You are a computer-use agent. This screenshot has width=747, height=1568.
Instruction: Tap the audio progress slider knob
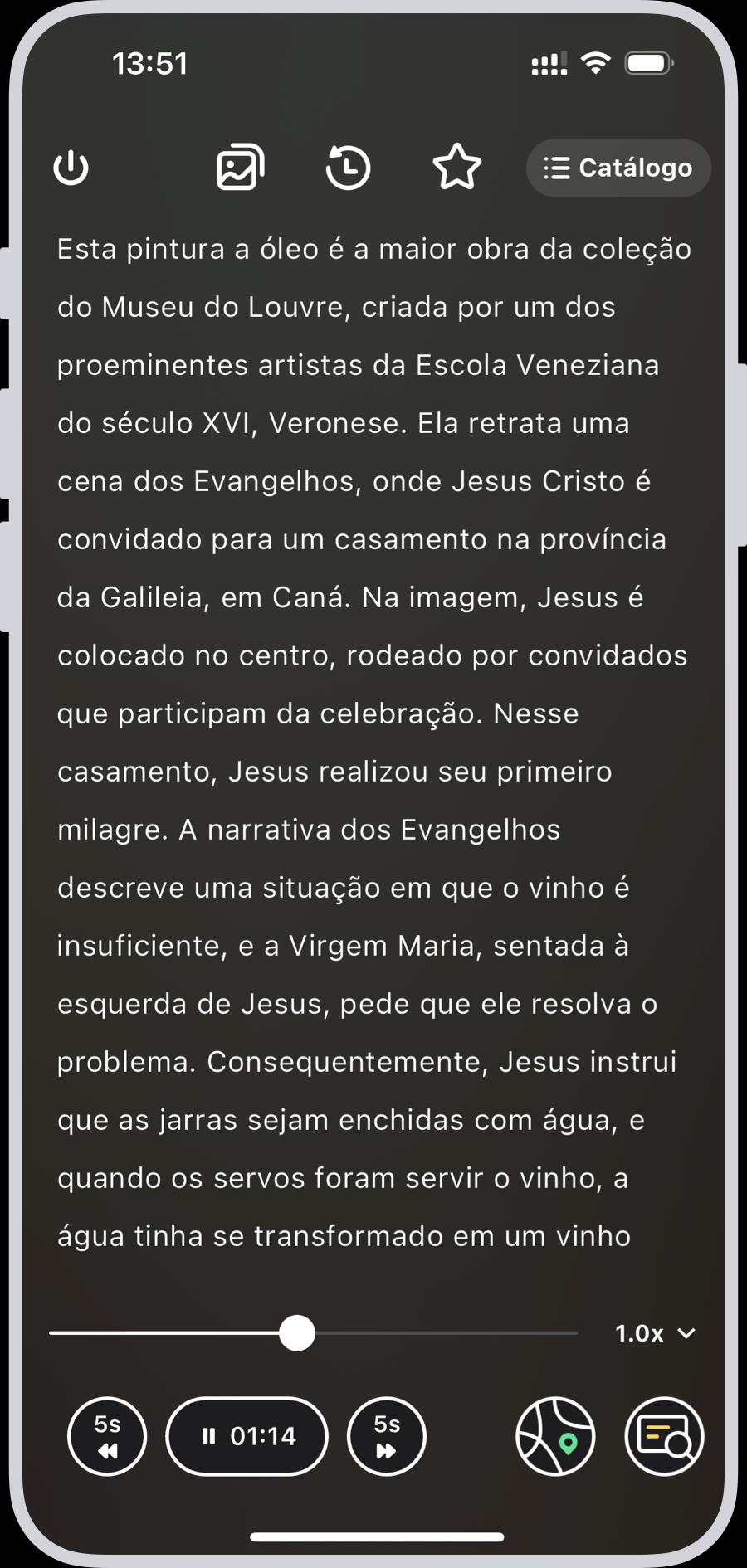pos(296,1333)
